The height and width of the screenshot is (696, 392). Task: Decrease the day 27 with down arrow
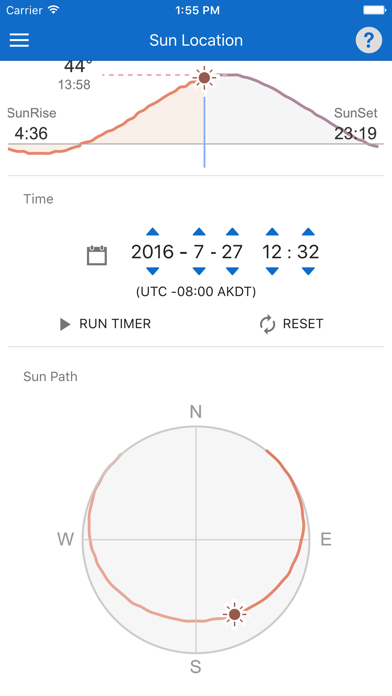pos(232,271)
